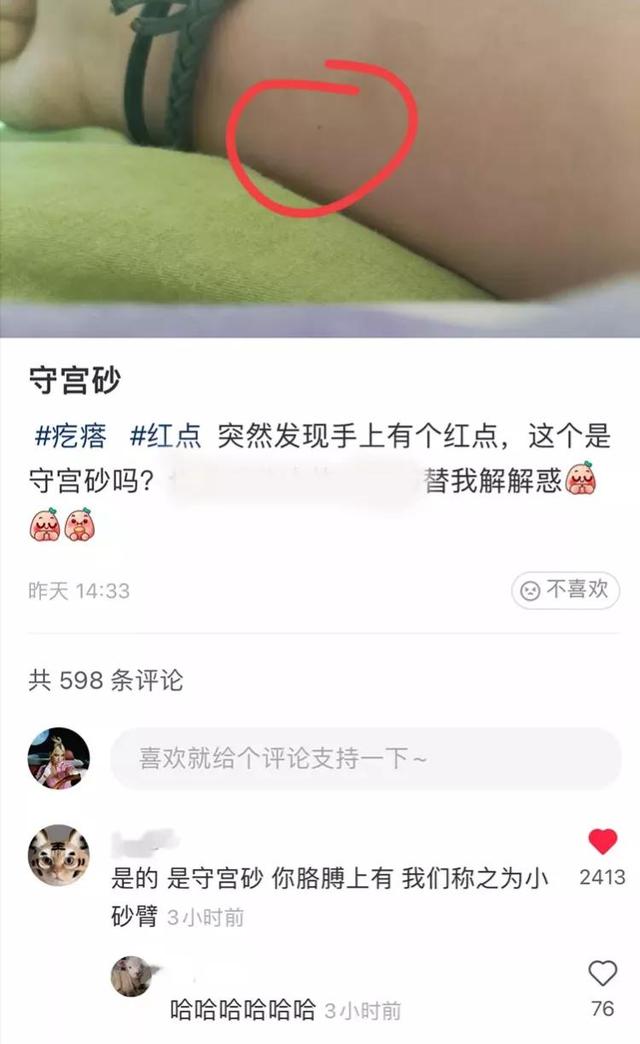Open the 哈哈哈哈哈哈 replier's avatar

click(132, 976)
